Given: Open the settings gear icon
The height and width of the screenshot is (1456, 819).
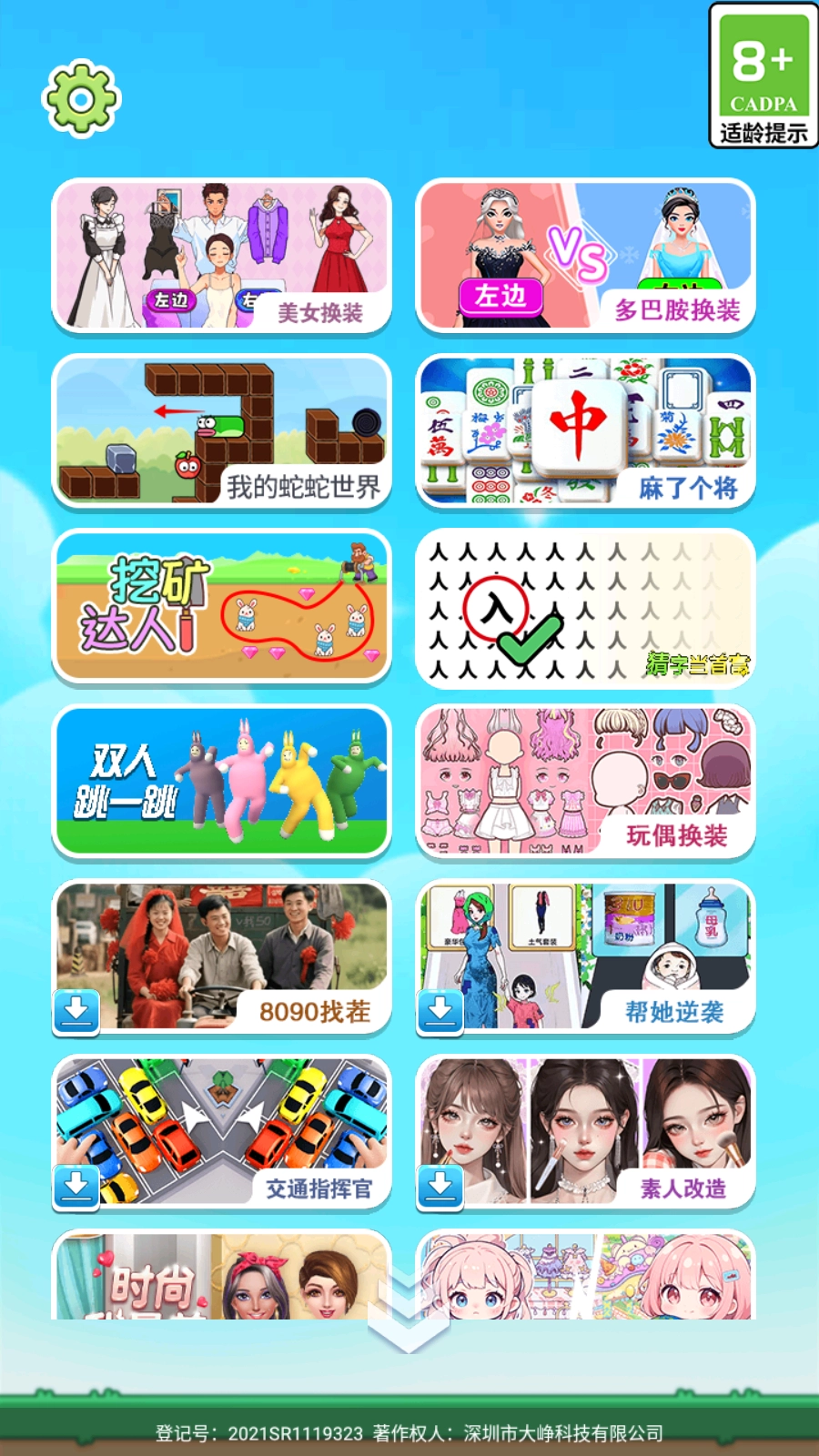Looking at the screenshot, I should 80,96.
